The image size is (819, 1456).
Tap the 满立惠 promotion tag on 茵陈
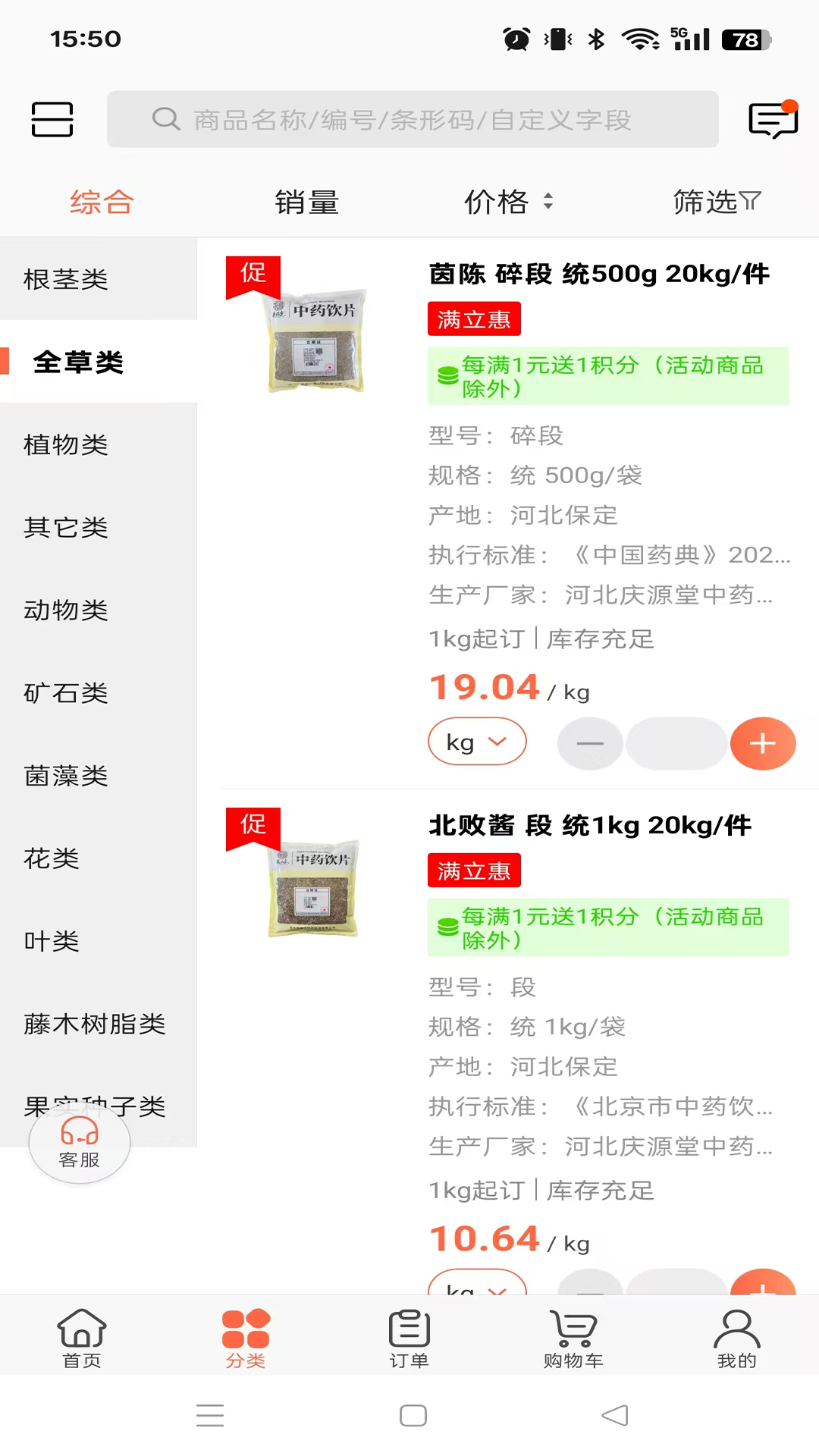coord(473,319)
